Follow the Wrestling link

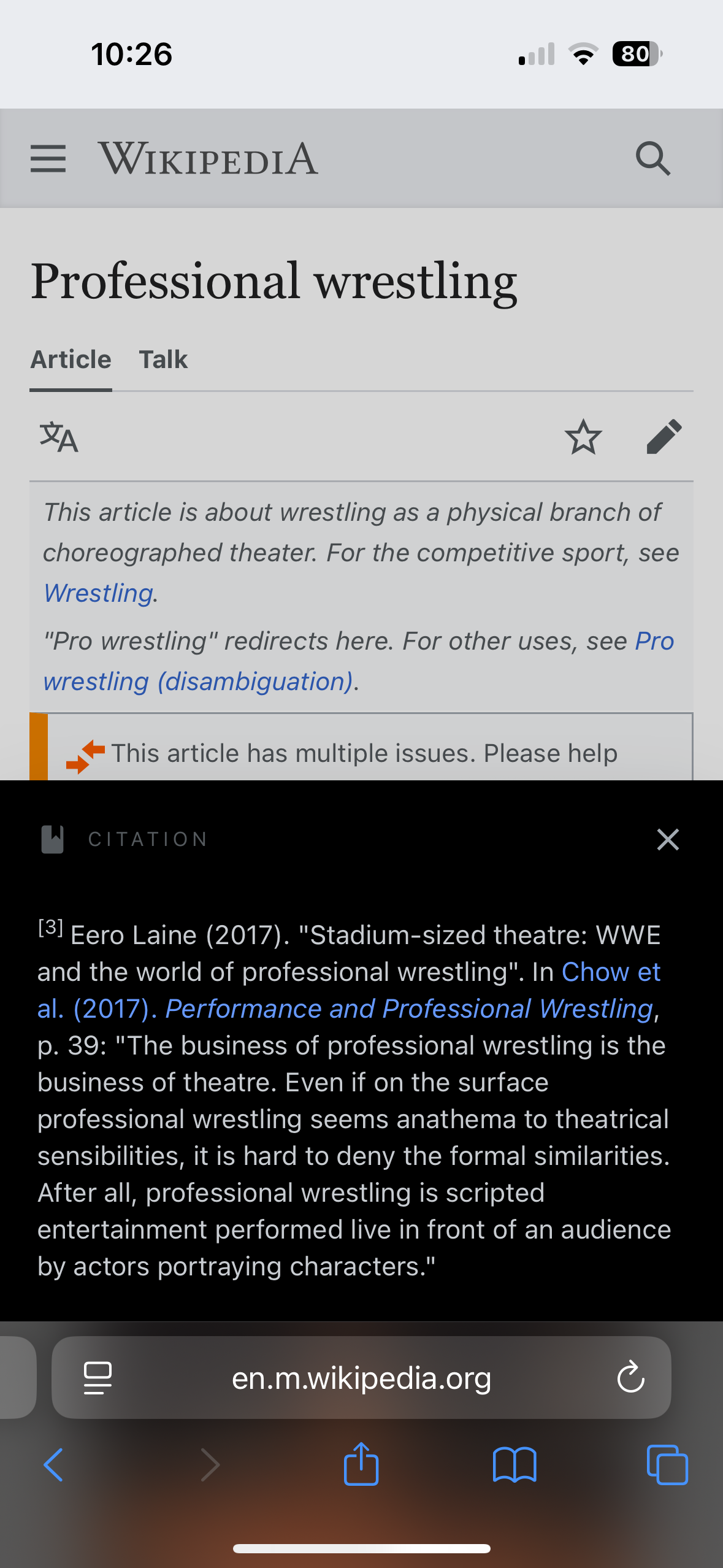coord(98,593)
